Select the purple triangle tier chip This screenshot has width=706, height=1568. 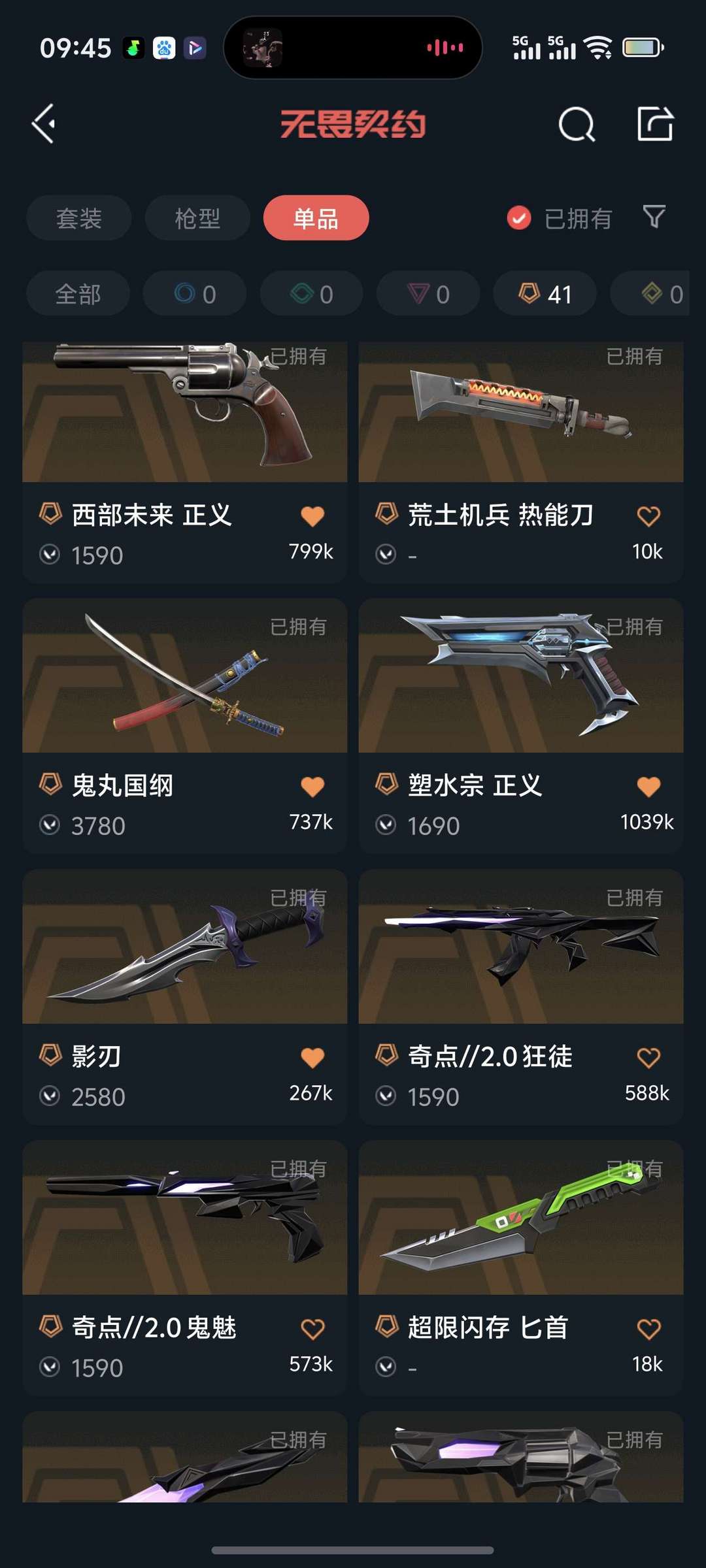pyautogui.click(x=428, y=294)
